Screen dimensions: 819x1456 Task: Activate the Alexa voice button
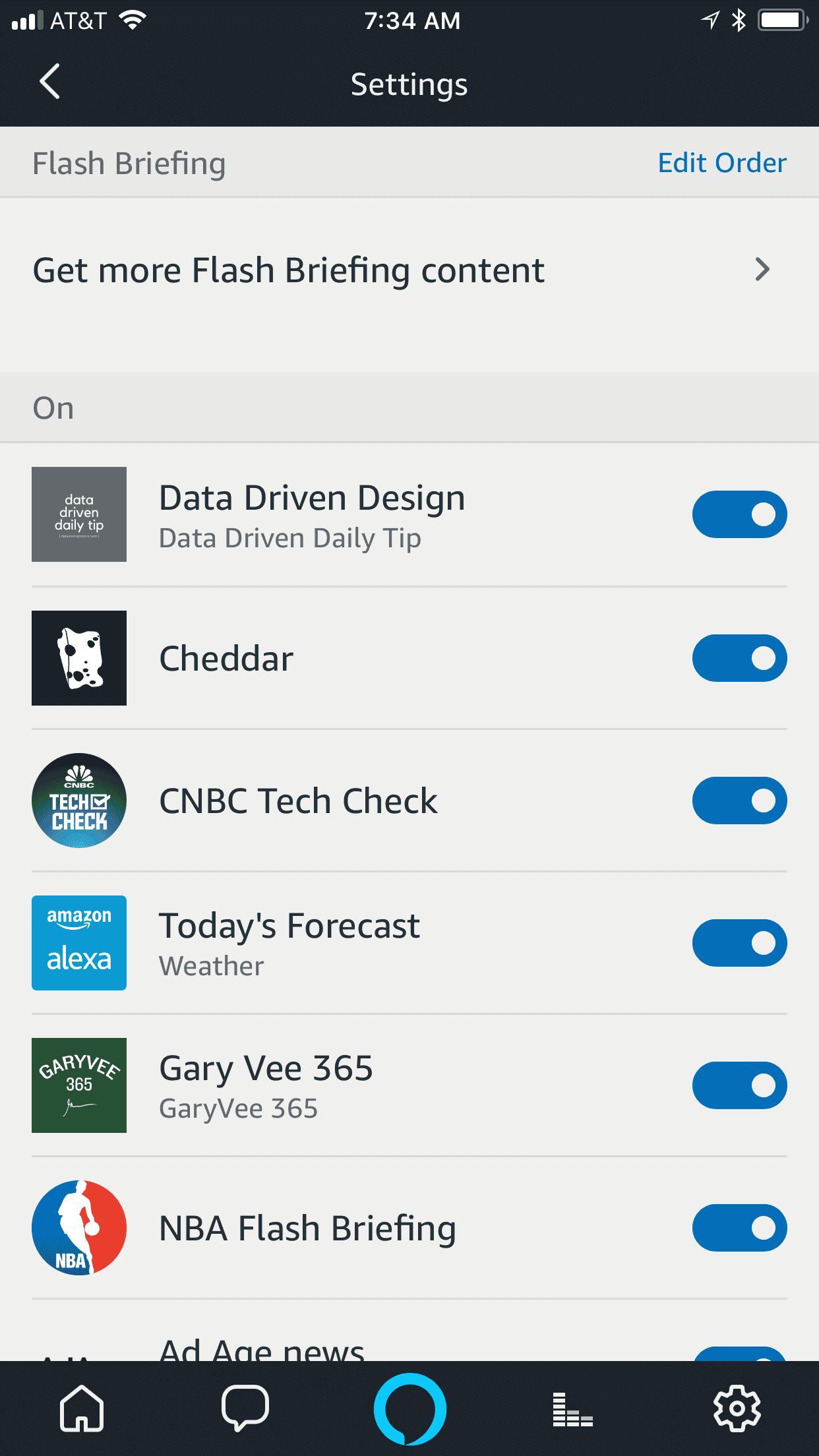tap(409, 1409)
